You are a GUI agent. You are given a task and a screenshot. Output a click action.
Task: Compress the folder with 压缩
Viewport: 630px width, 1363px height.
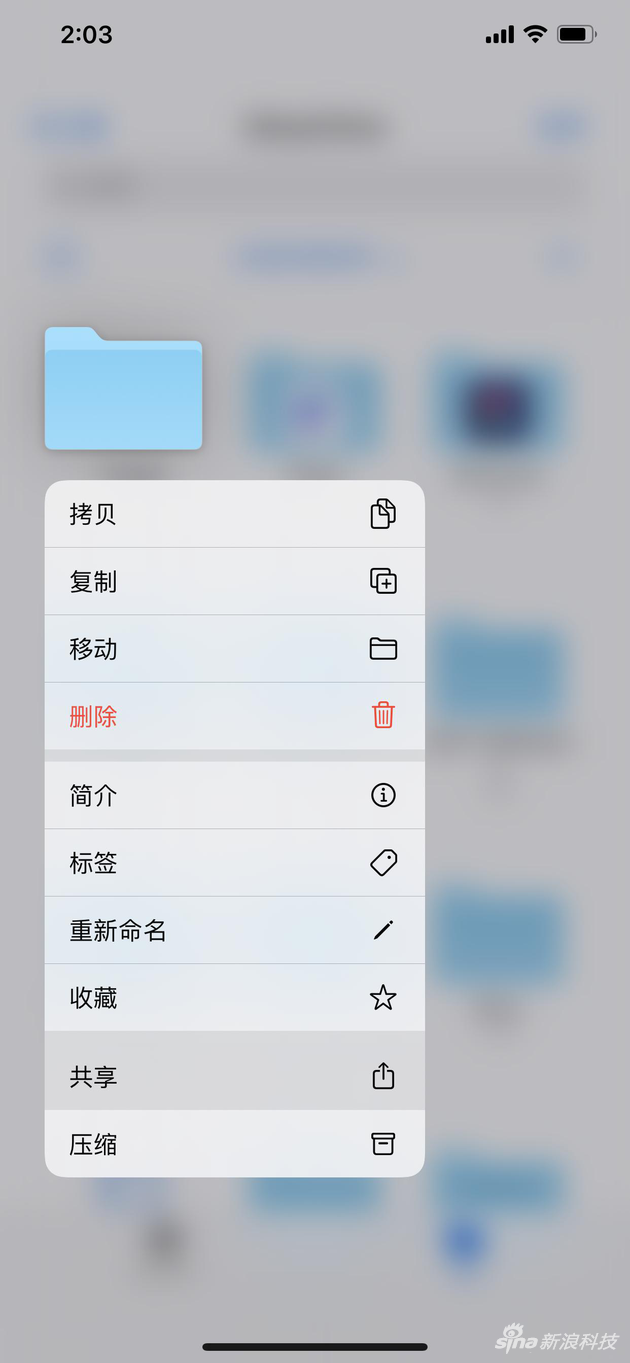(234, 1144)
